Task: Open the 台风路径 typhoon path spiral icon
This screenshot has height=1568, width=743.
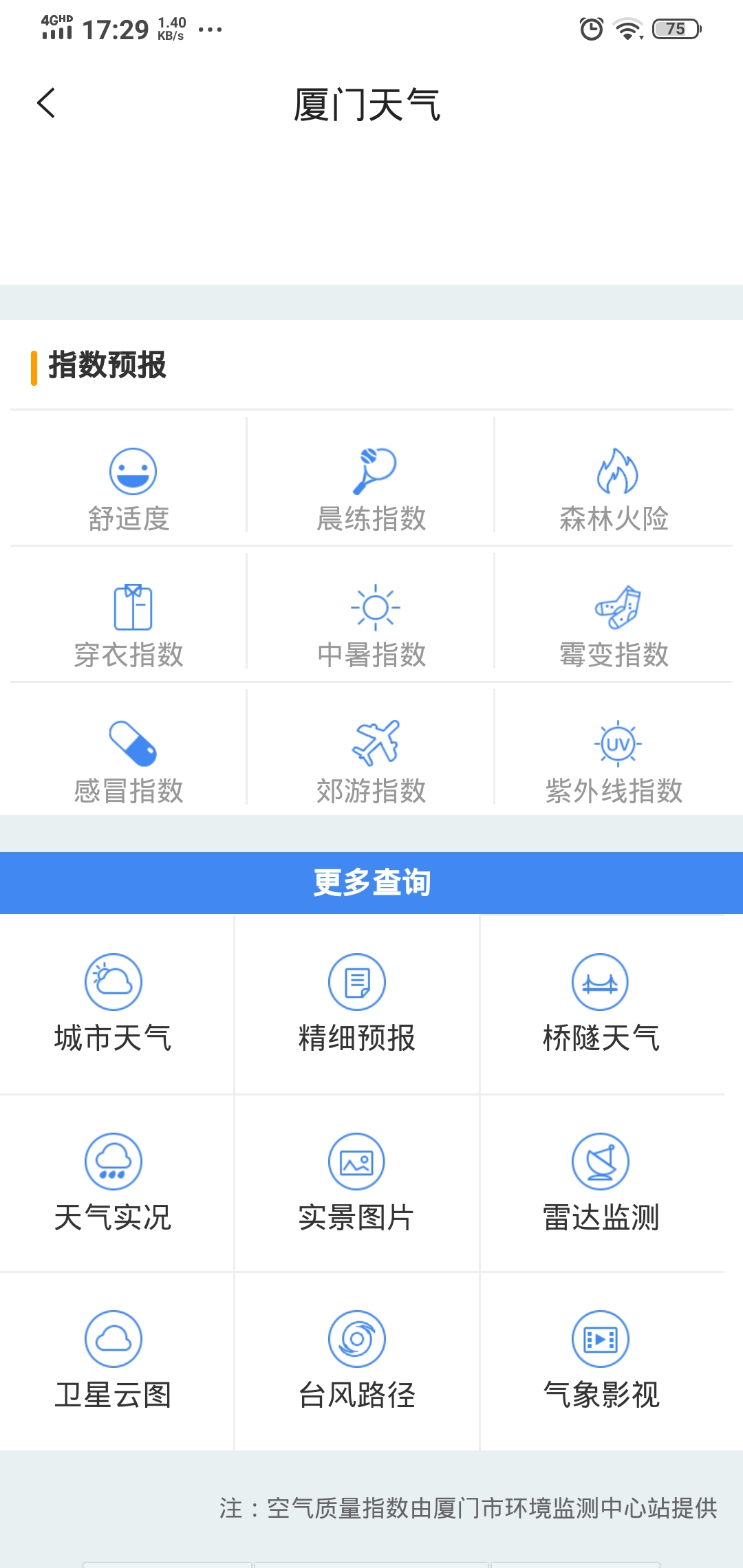Action: tap(355, 1338)
